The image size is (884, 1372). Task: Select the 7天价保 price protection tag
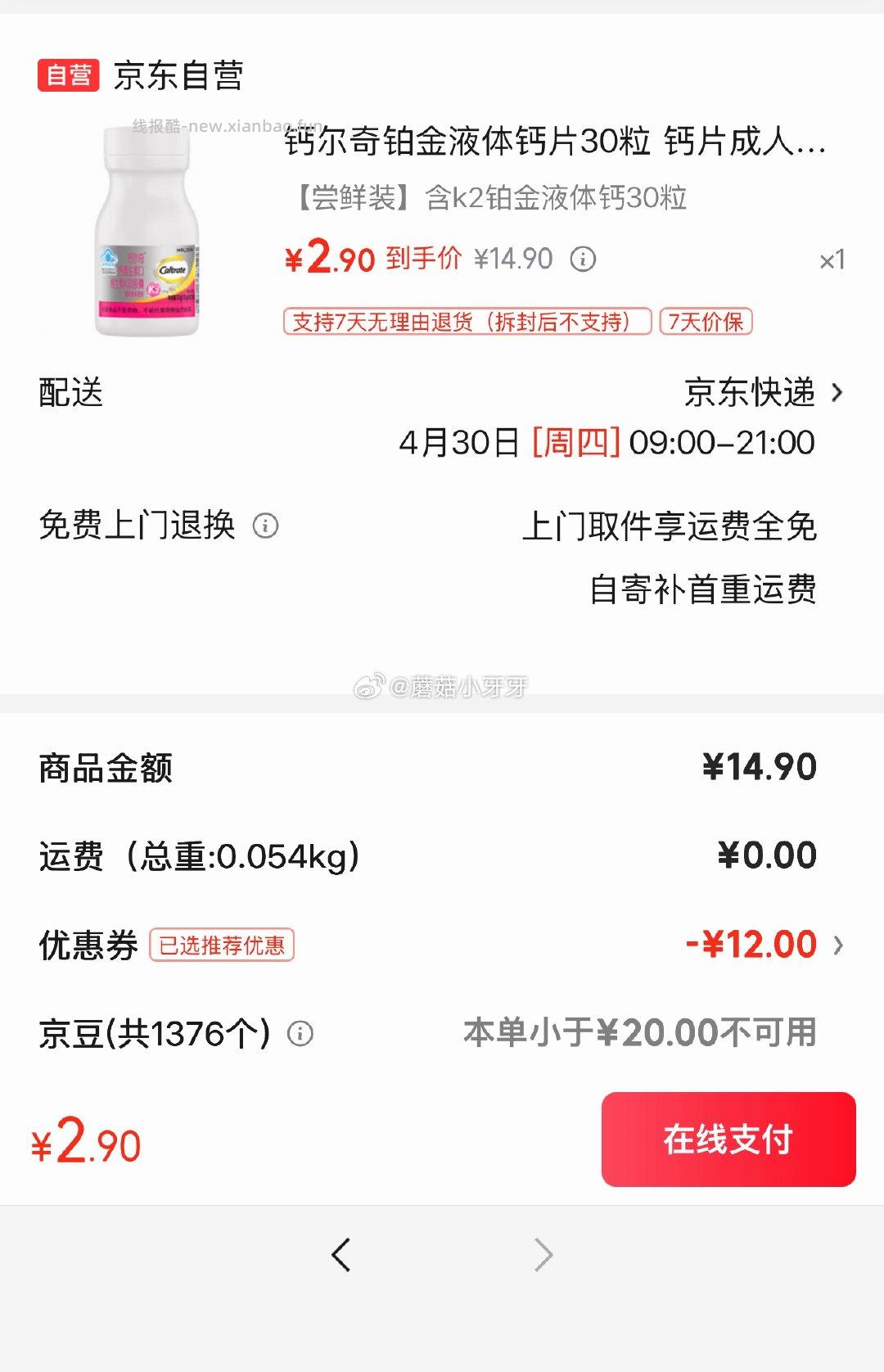pos(707,324)
